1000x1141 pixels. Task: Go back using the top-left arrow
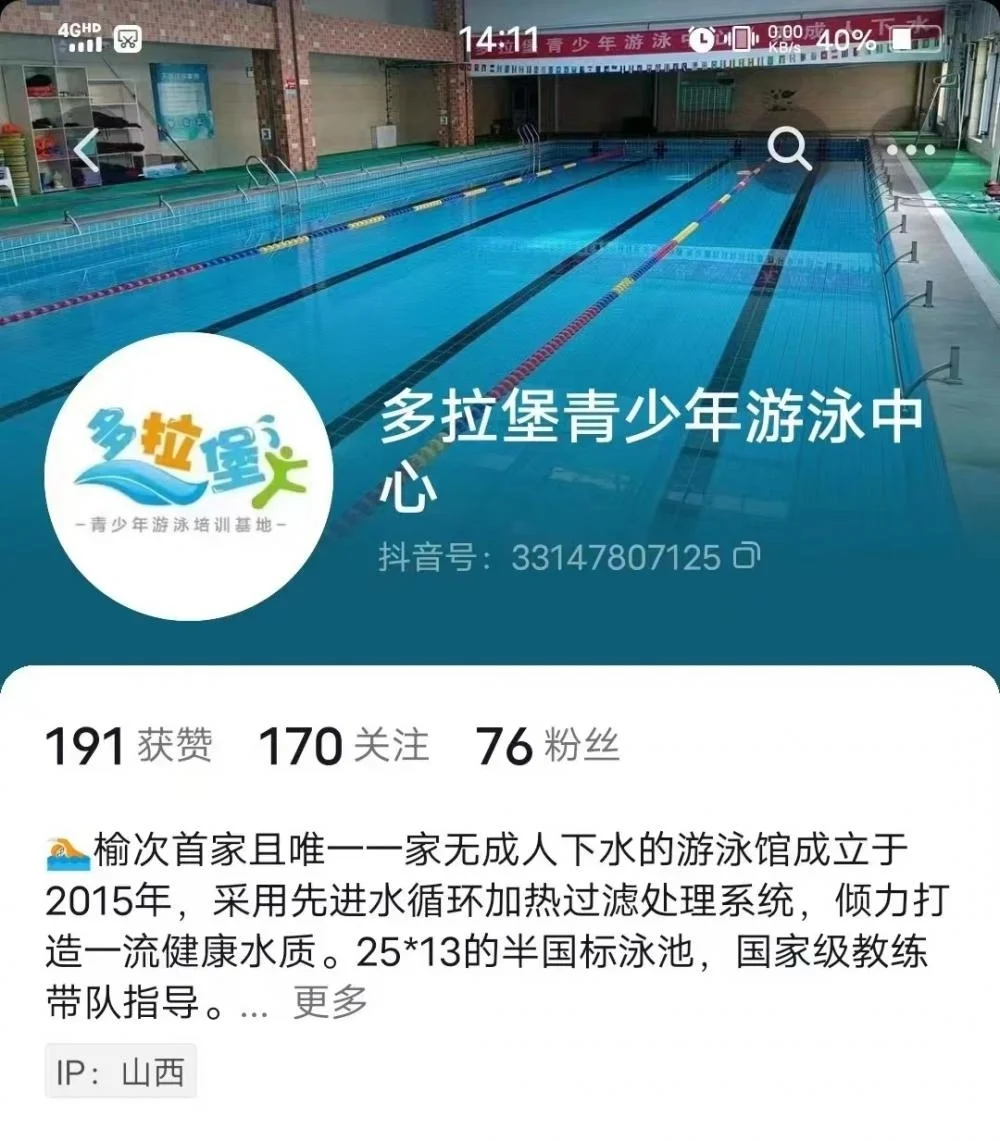[x=88, y=150]
